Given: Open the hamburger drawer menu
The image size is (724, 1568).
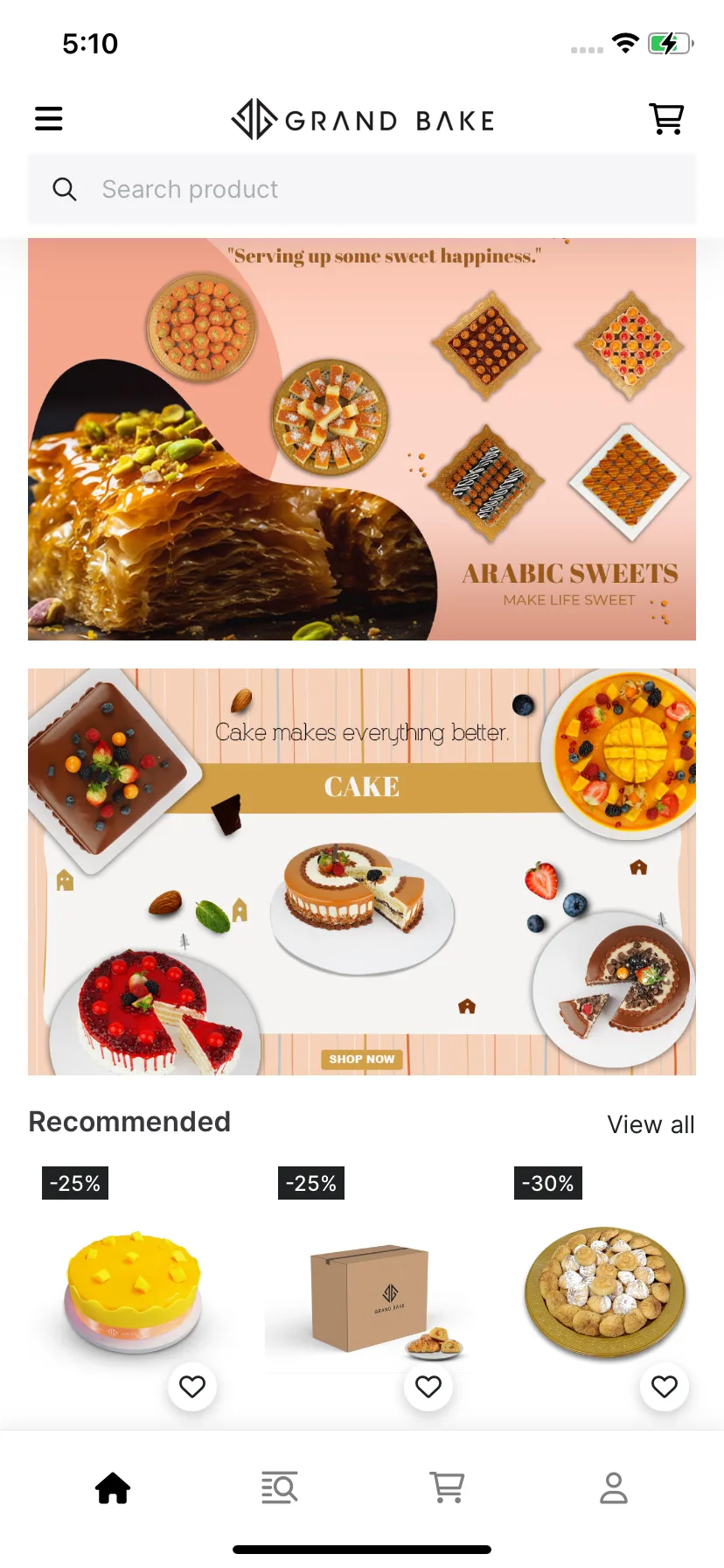Looking at the screenshot, I should (x=49, y=118).
